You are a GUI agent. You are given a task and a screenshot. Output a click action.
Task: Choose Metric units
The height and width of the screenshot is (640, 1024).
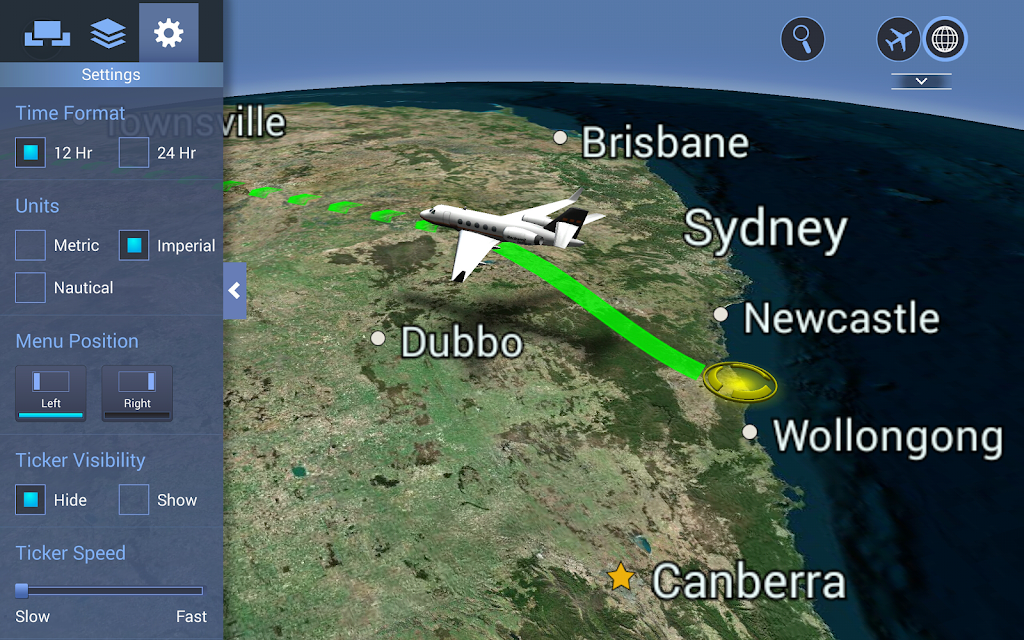[x=31, y=245]
